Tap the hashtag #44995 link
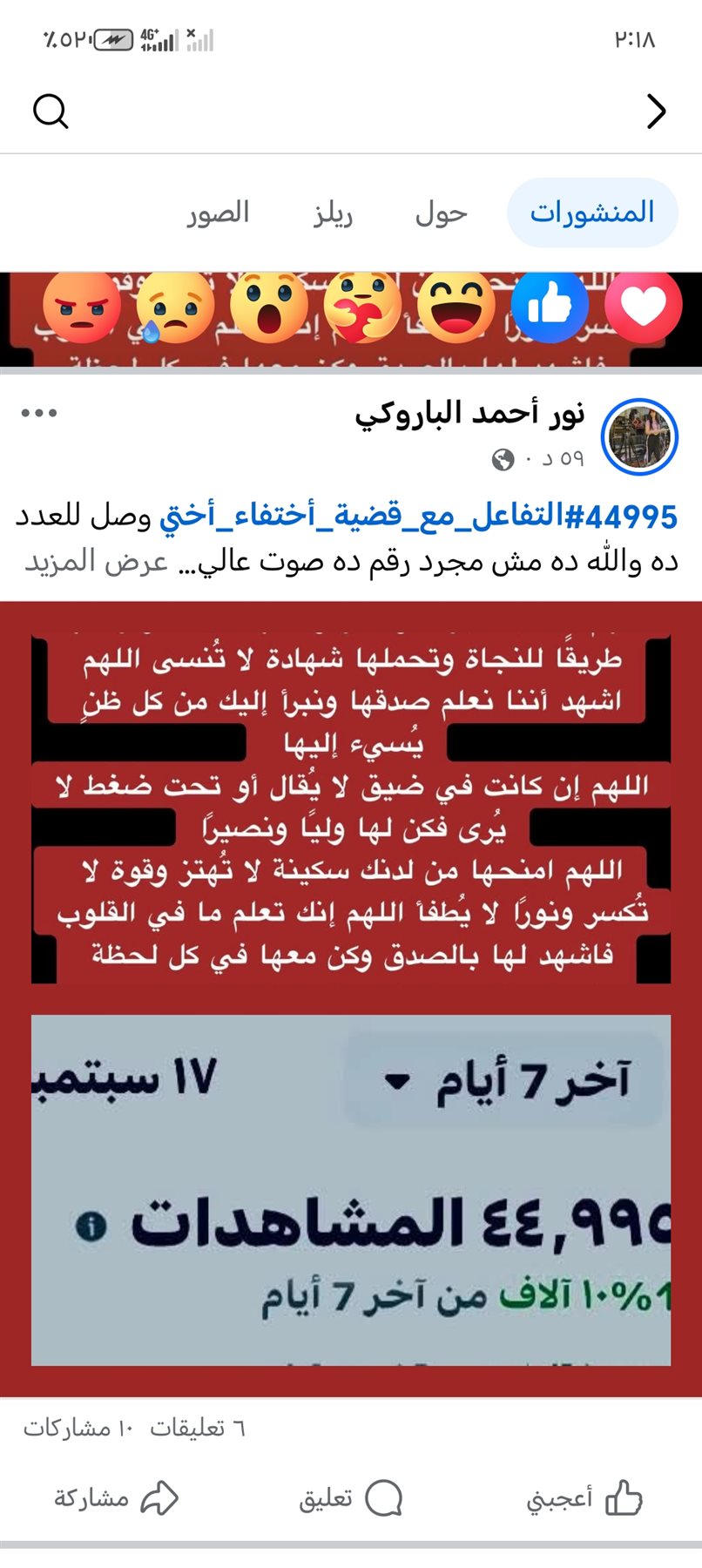The height and width of the screenshot is (1568, 702). (418, 517)
